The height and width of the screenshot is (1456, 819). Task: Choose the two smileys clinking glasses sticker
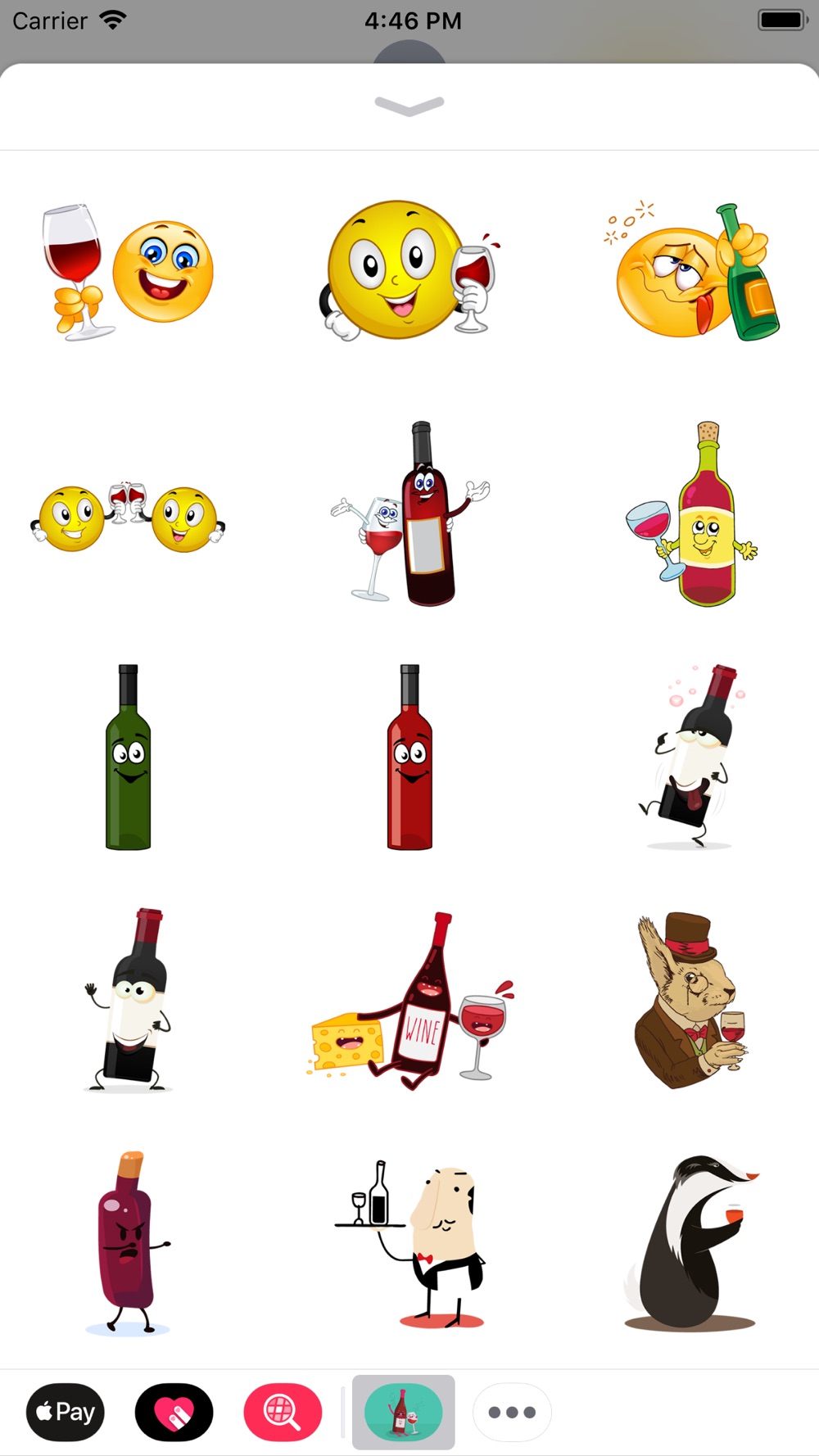[x=128, y=518]
